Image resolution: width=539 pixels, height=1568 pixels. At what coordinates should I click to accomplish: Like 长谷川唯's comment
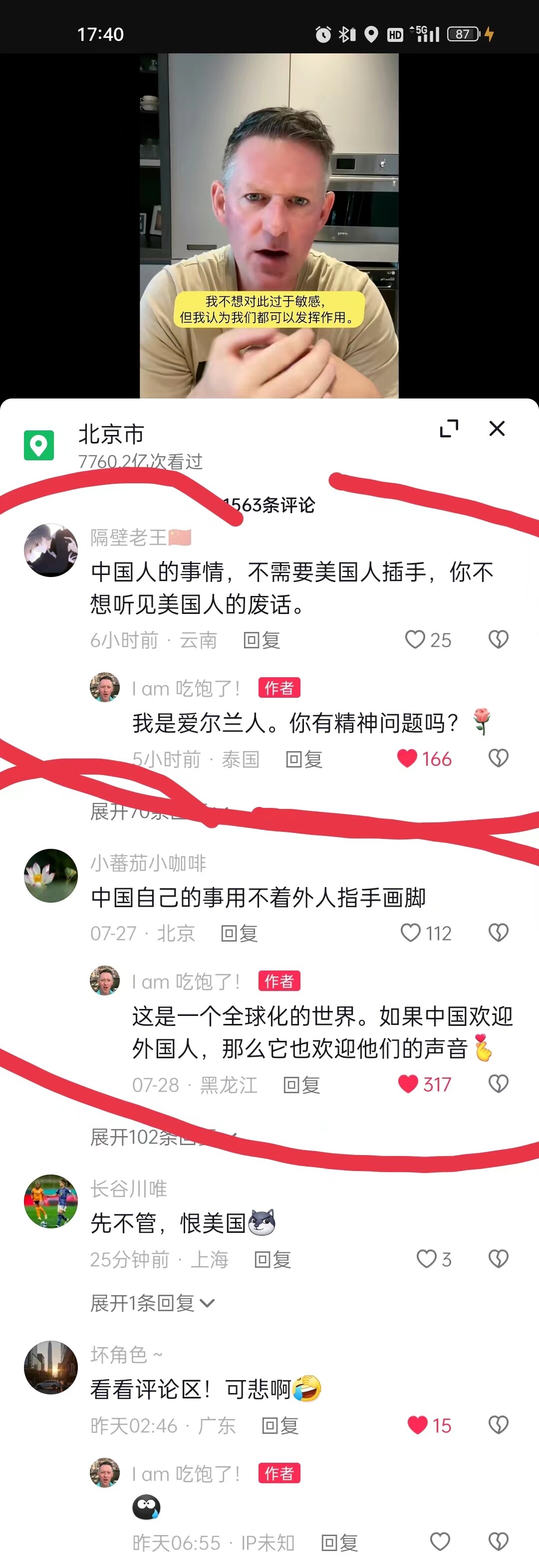click(426, 1259)
